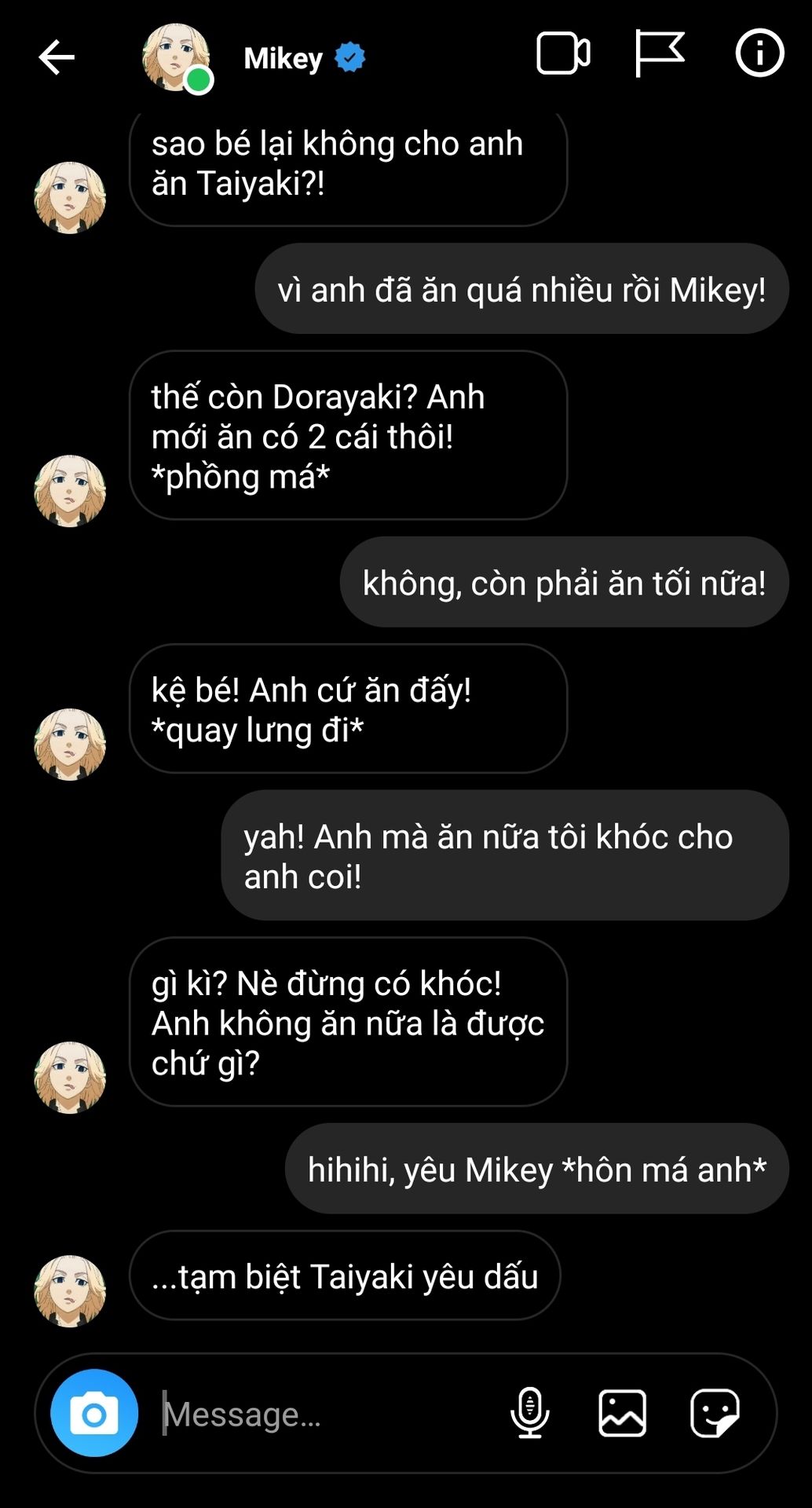
Task: Start a video call with Mikey
Action: point(563,54)
